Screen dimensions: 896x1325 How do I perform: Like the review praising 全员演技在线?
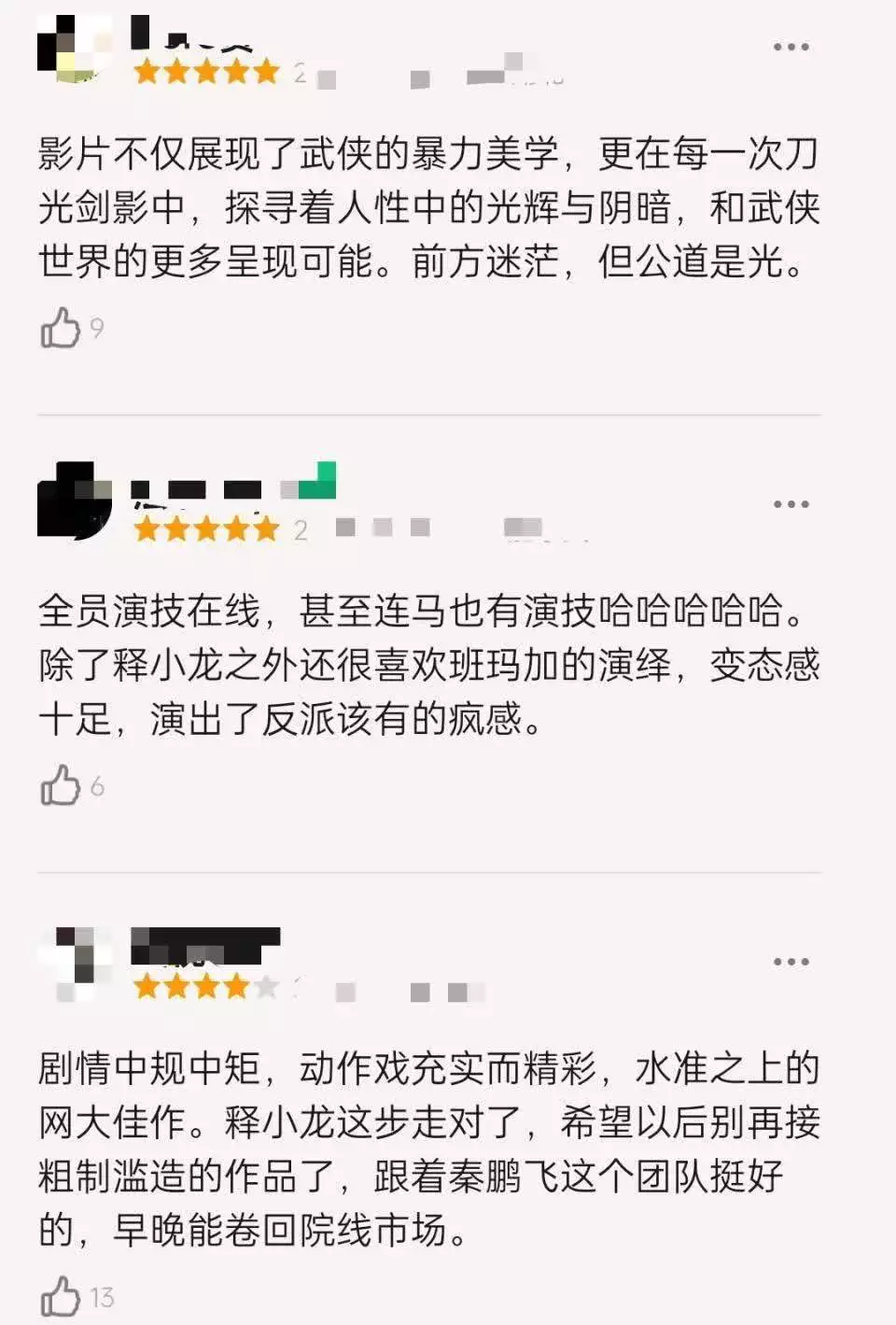[61, 785]
